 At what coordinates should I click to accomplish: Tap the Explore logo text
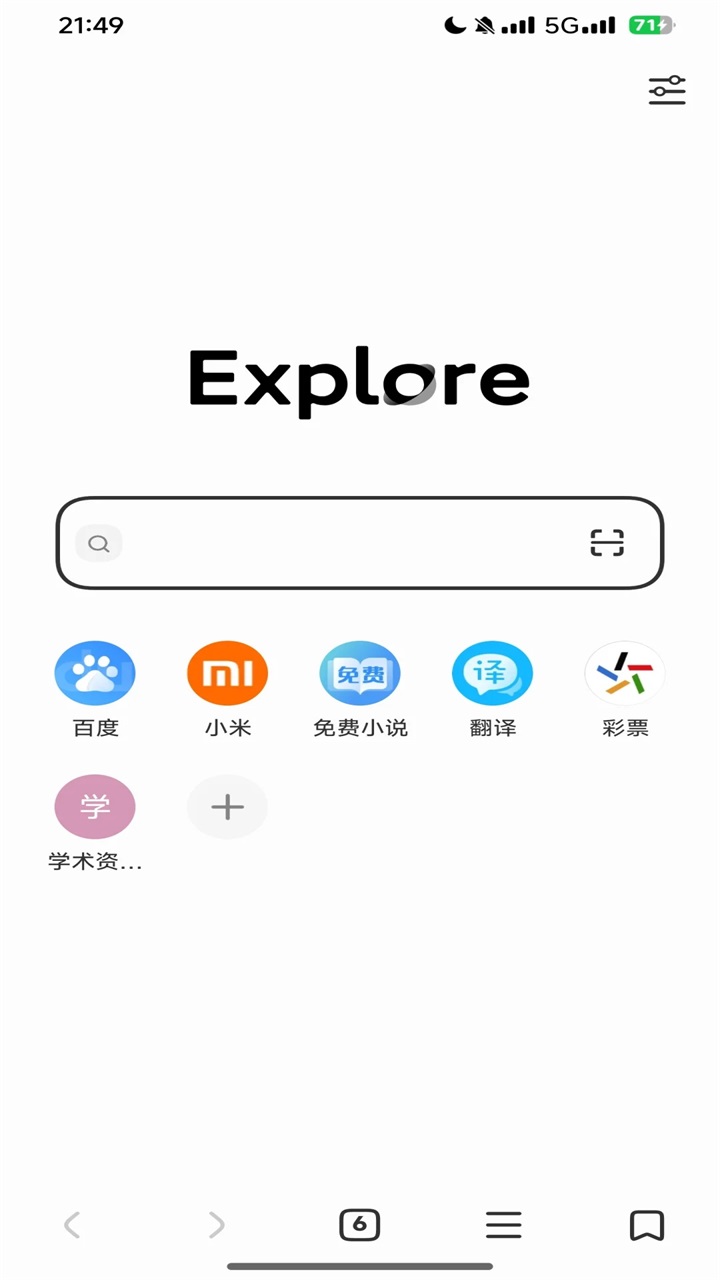pos(359,378)
